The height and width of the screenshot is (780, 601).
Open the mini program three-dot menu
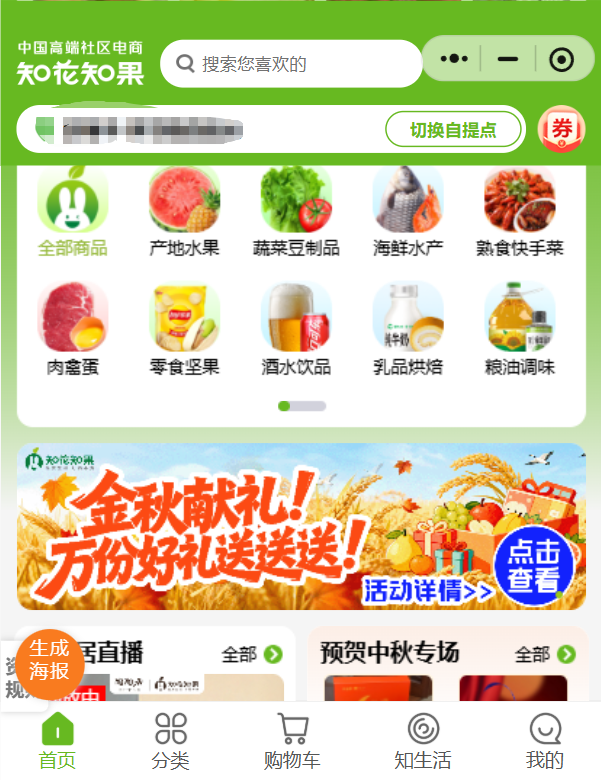(x=454, y=60)
